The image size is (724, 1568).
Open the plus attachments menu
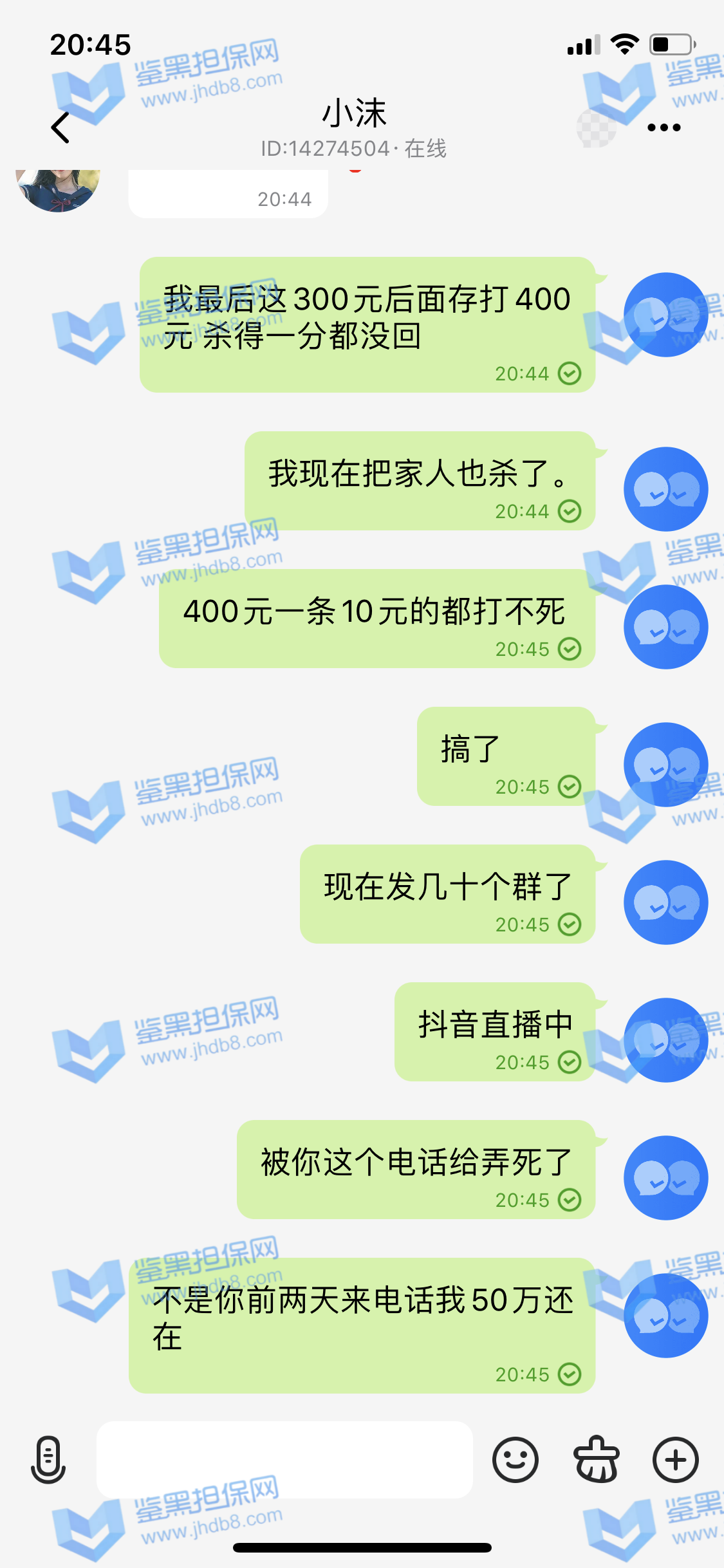[x=675, y=1460]
